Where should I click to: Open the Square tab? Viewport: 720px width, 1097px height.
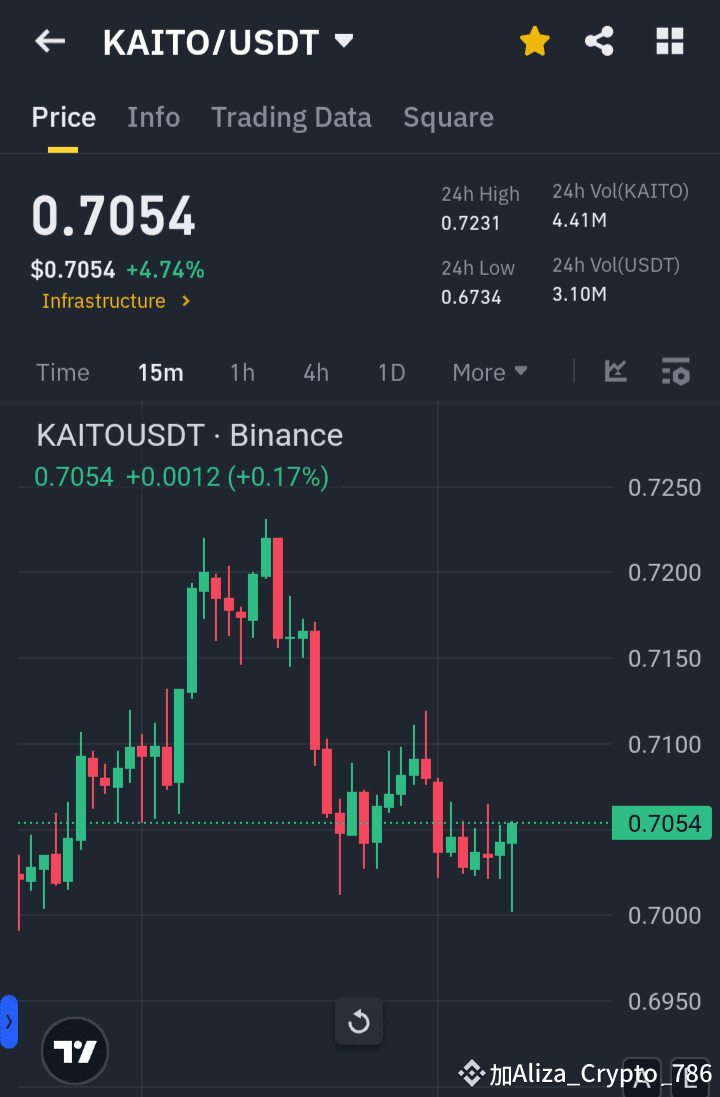click(x=448, y=117)
